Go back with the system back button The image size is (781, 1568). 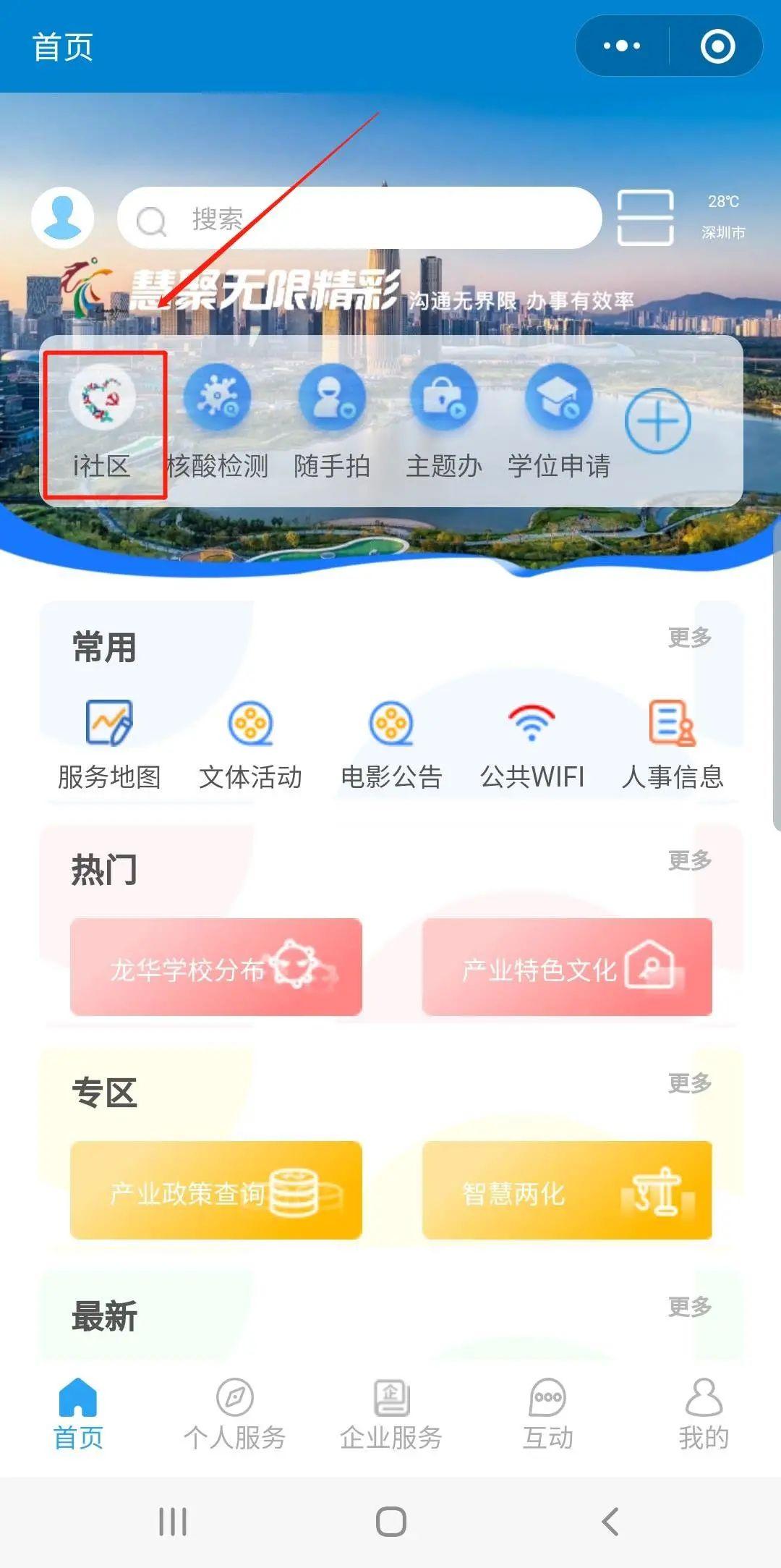pyautogui.click(x=610, y=1522)
